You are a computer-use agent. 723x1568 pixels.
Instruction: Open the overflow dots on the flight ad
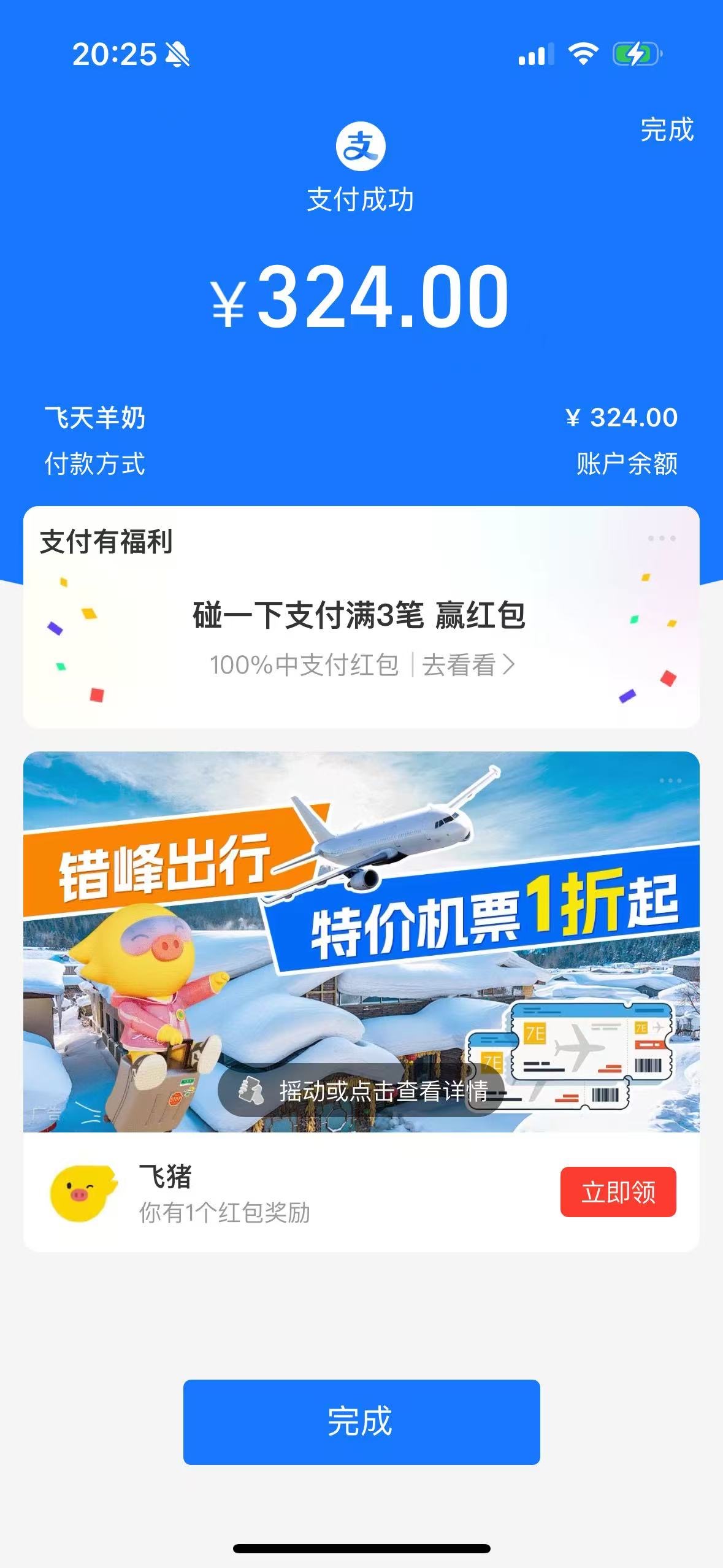click(x=670, y=781)
